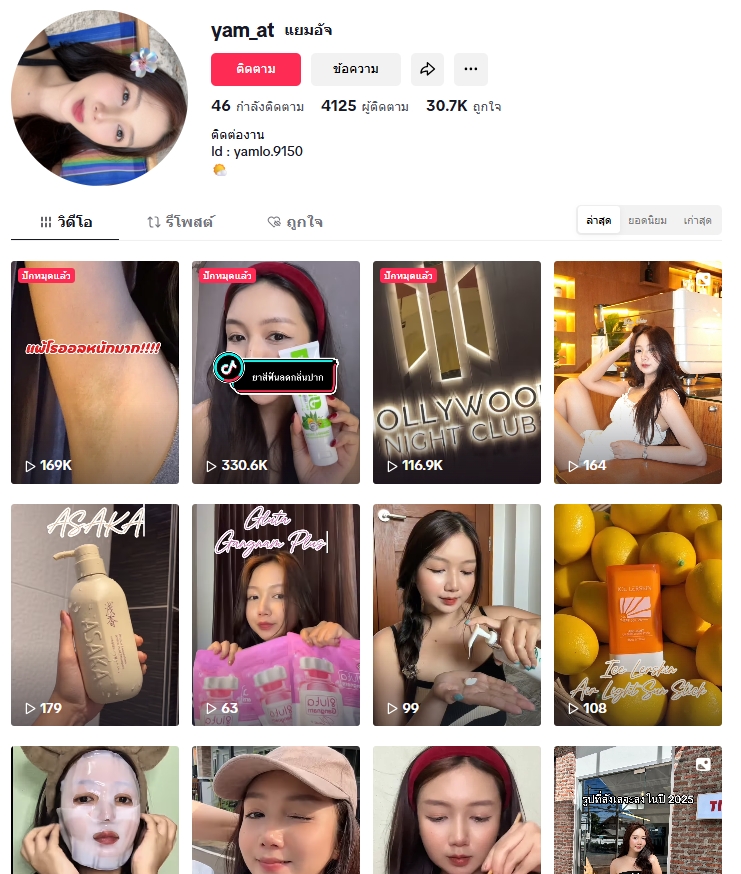
Task: Open the three-dot more options menu
Action: click(471, 69)
